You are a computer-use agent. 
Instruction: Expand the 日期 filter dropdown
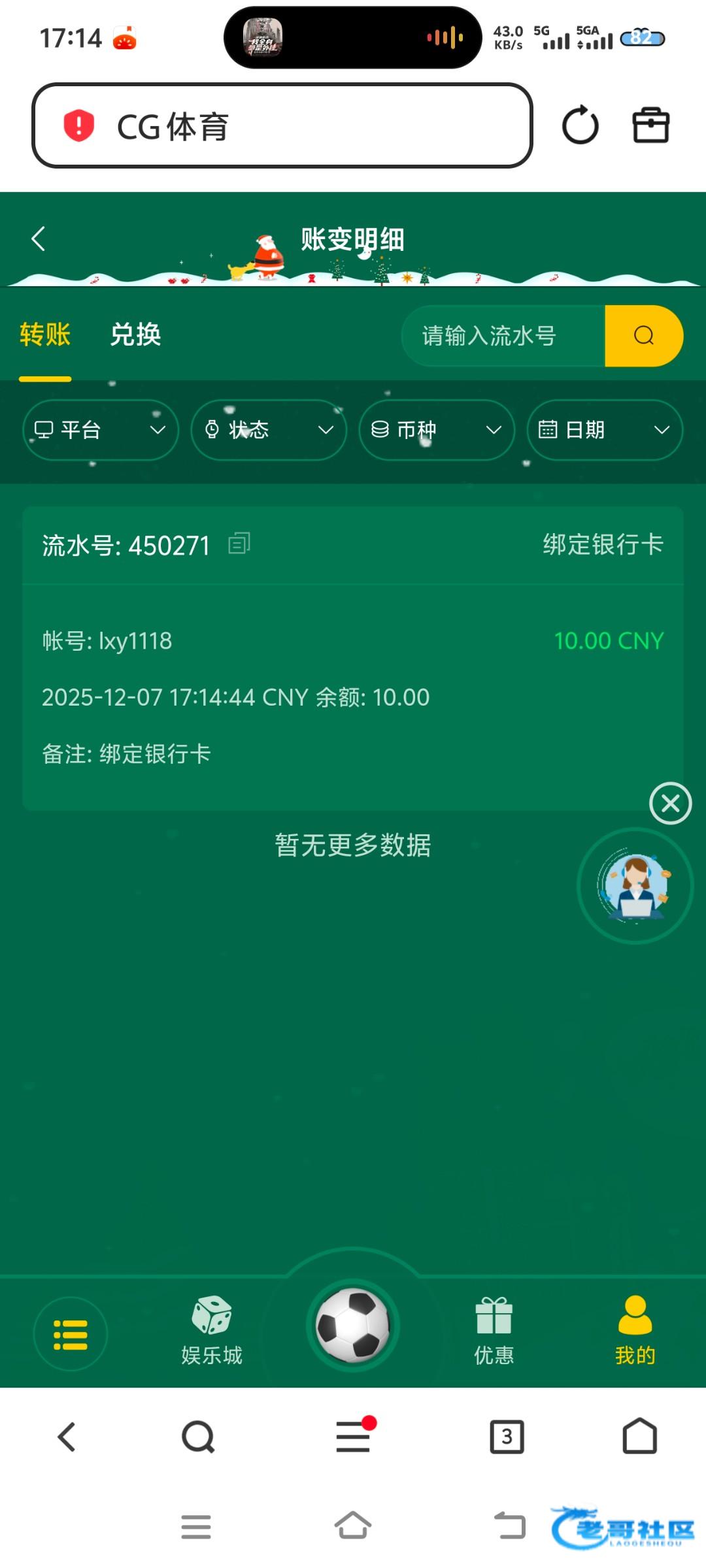(x=605, y=430)
